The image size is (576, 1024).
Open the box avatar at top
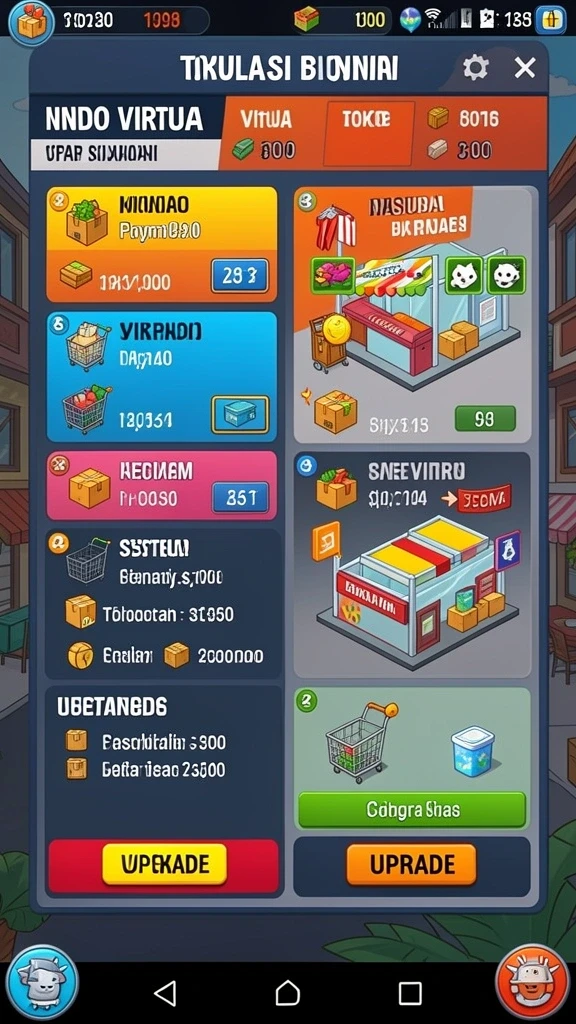(x=31, y=23)
